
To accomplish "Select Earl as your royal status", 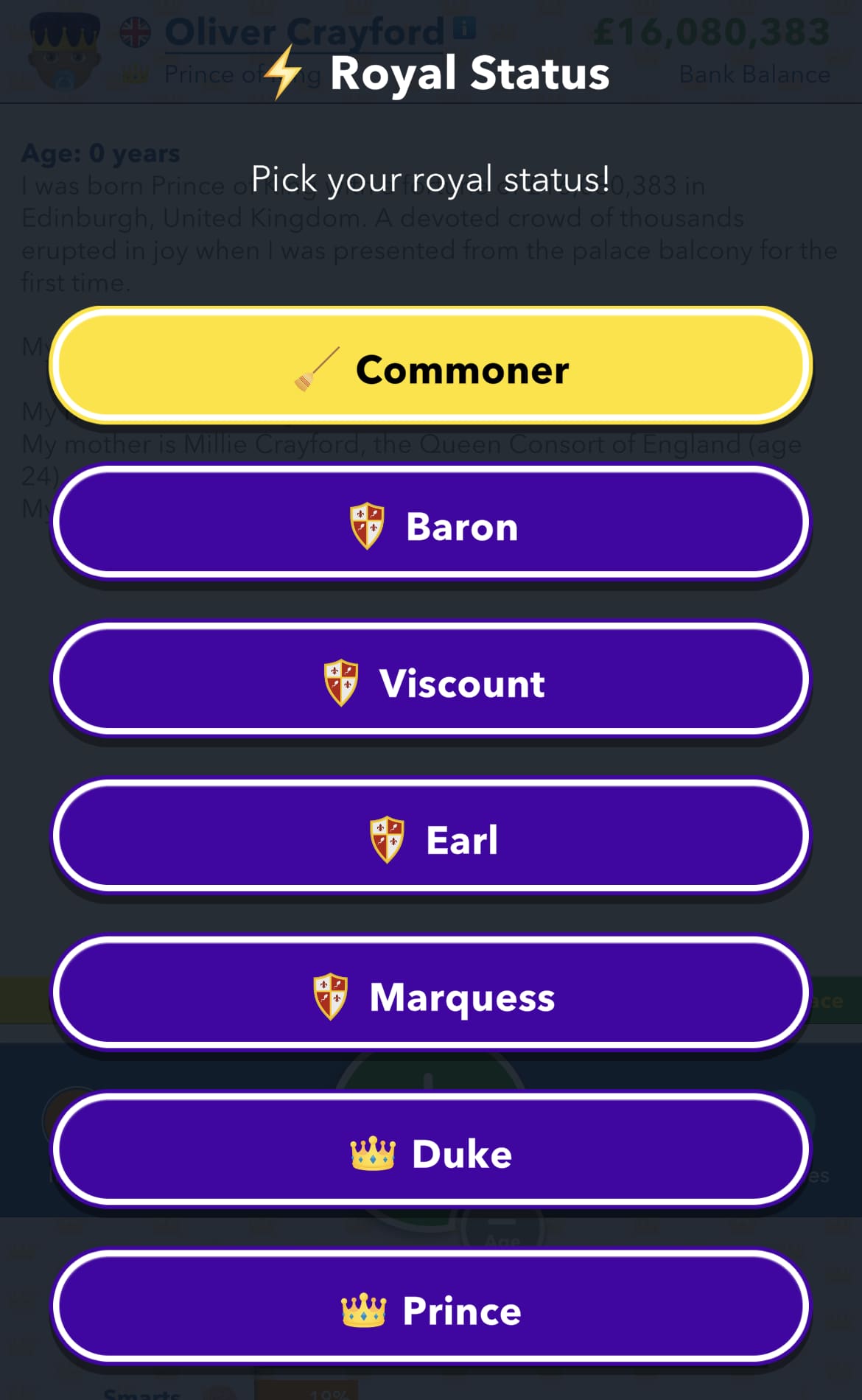I will click(431, 839).
